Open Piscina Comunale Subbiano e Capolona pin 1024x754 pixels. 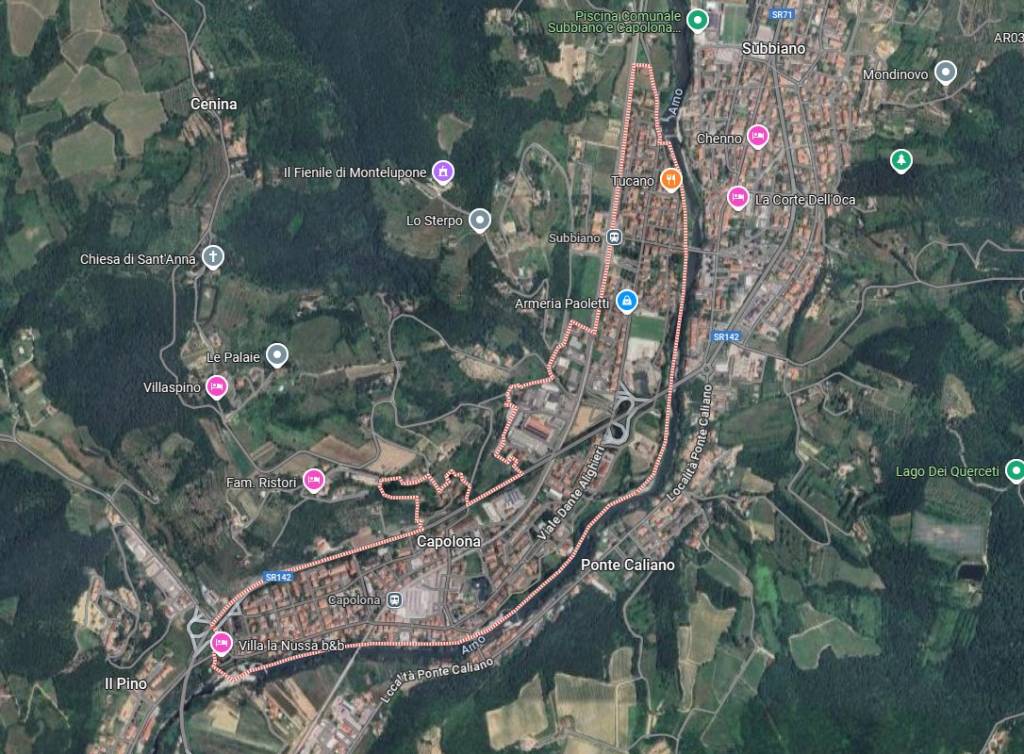[x=699, y=20]
